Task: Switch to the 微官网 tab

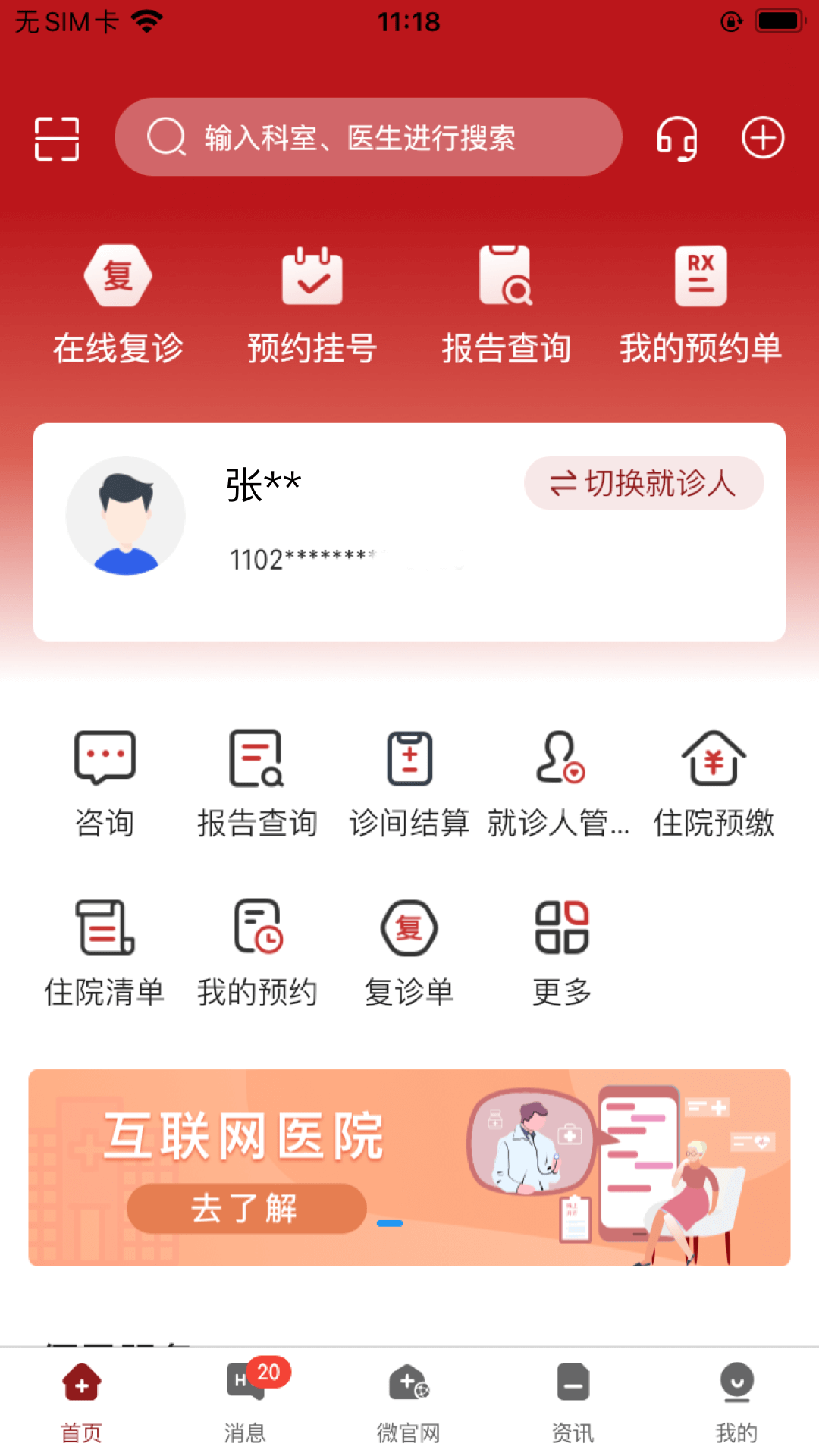Action: click(409, 1400)
